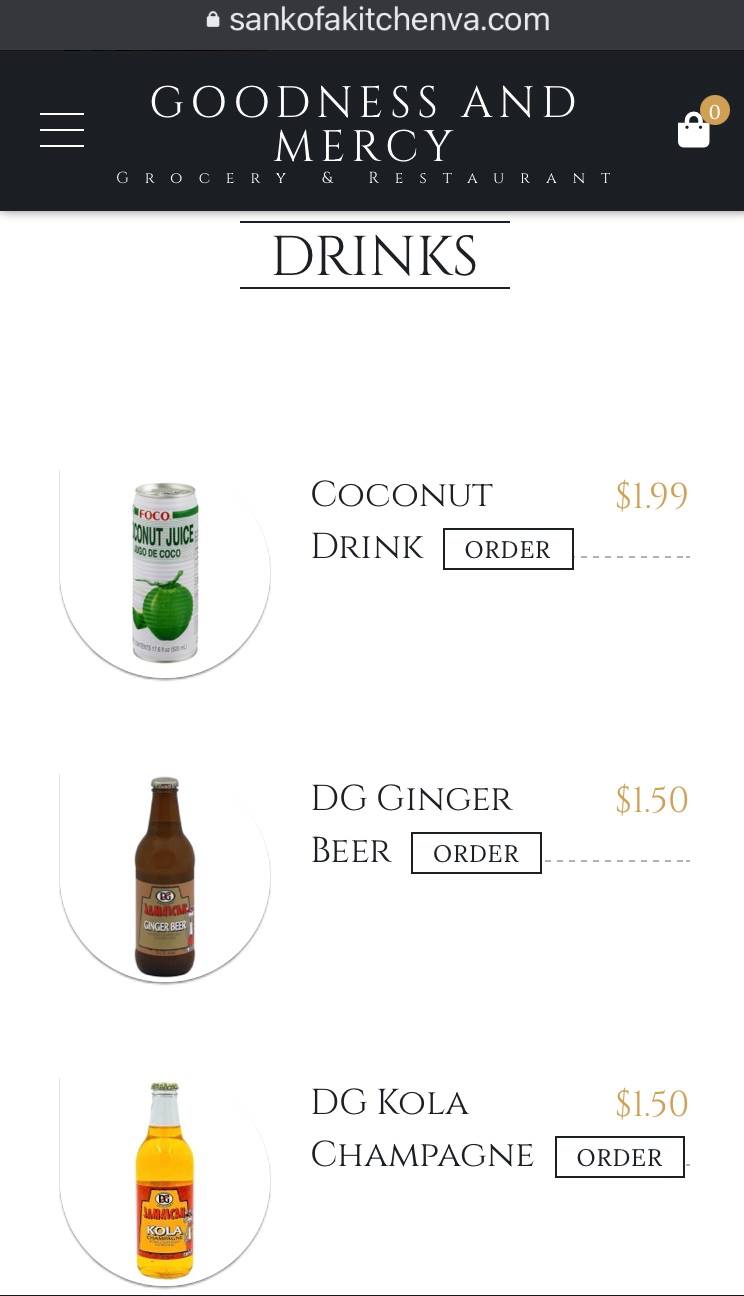Screen dimensions: 744x1296
Task: Open the shopping bag cart
Action: [x=694, y=130]
